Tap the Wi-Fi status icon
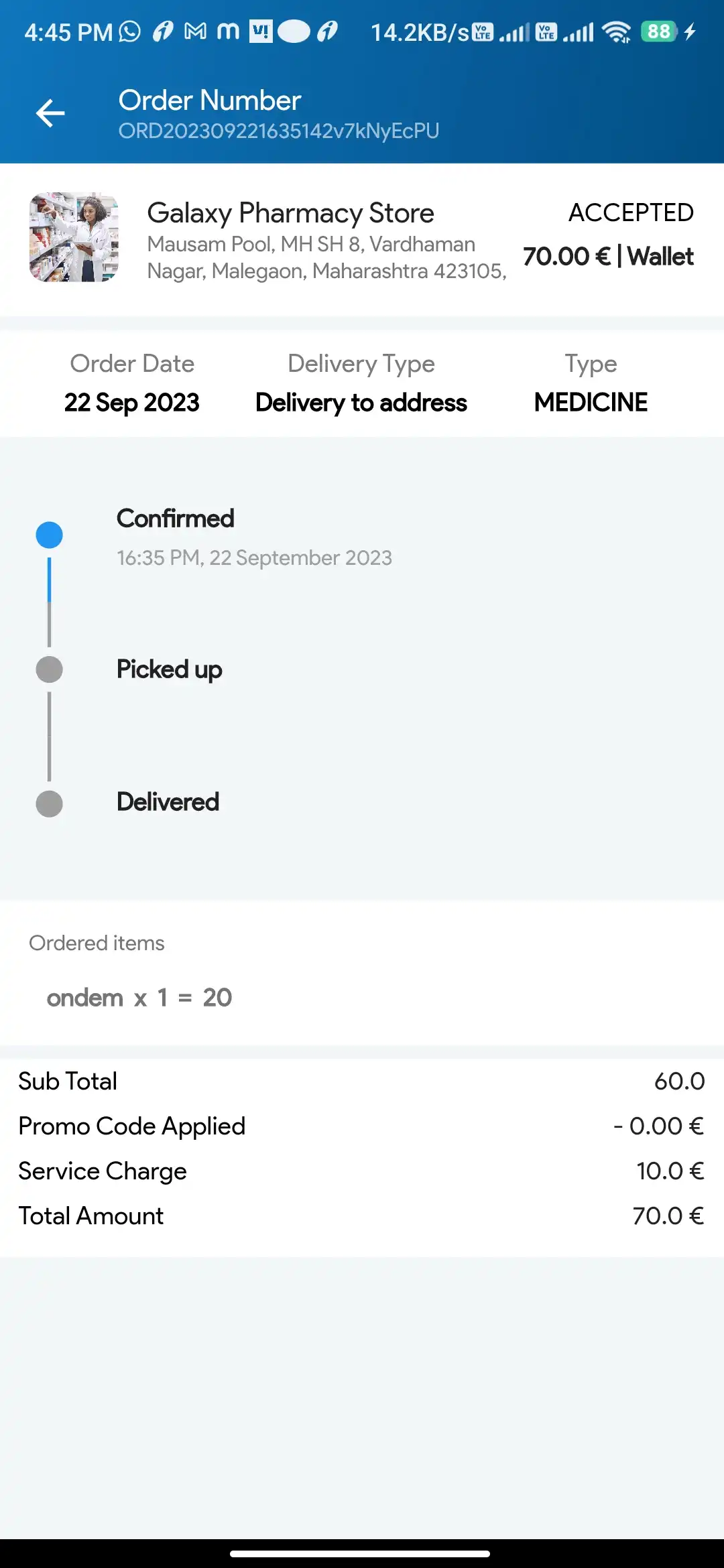 (x=617, y=30)
